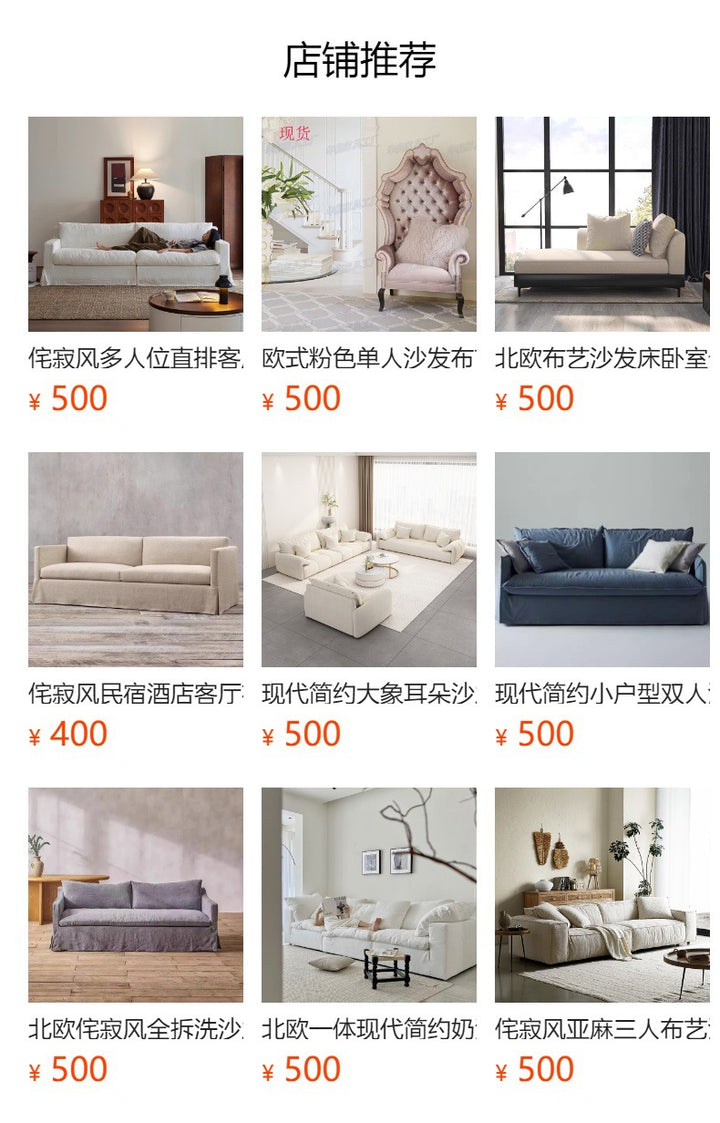
Task: Open the 北欧侘寂风全拆洗沙发 product card
Action: click(x=135, y=894)
